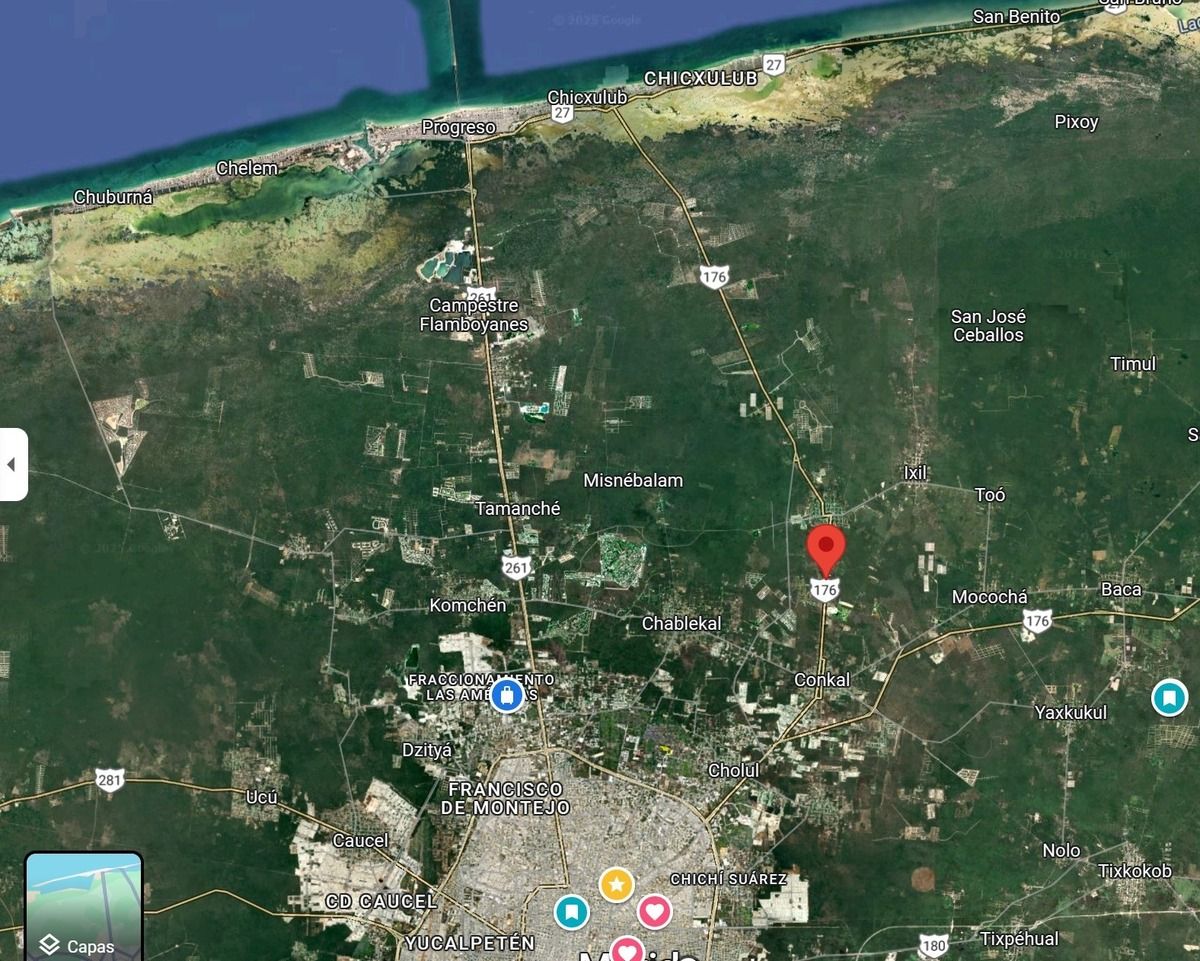Image resolution: width=1200 pixels, height=961 pixels.
Task: Open the Capas layers switcher
Action: (83, 906)
